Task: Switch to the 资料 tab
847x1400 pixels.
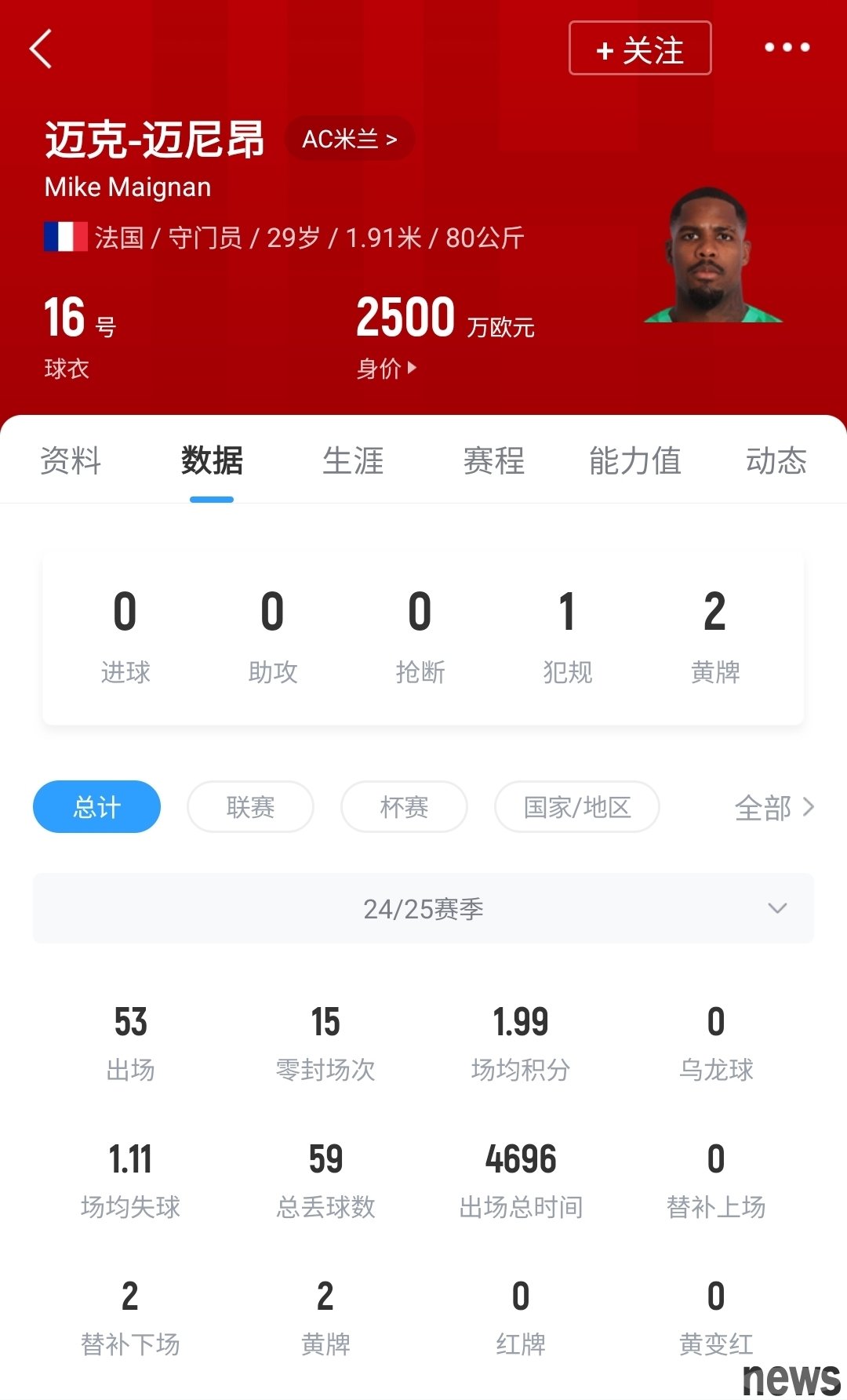Action: point(71,460)
